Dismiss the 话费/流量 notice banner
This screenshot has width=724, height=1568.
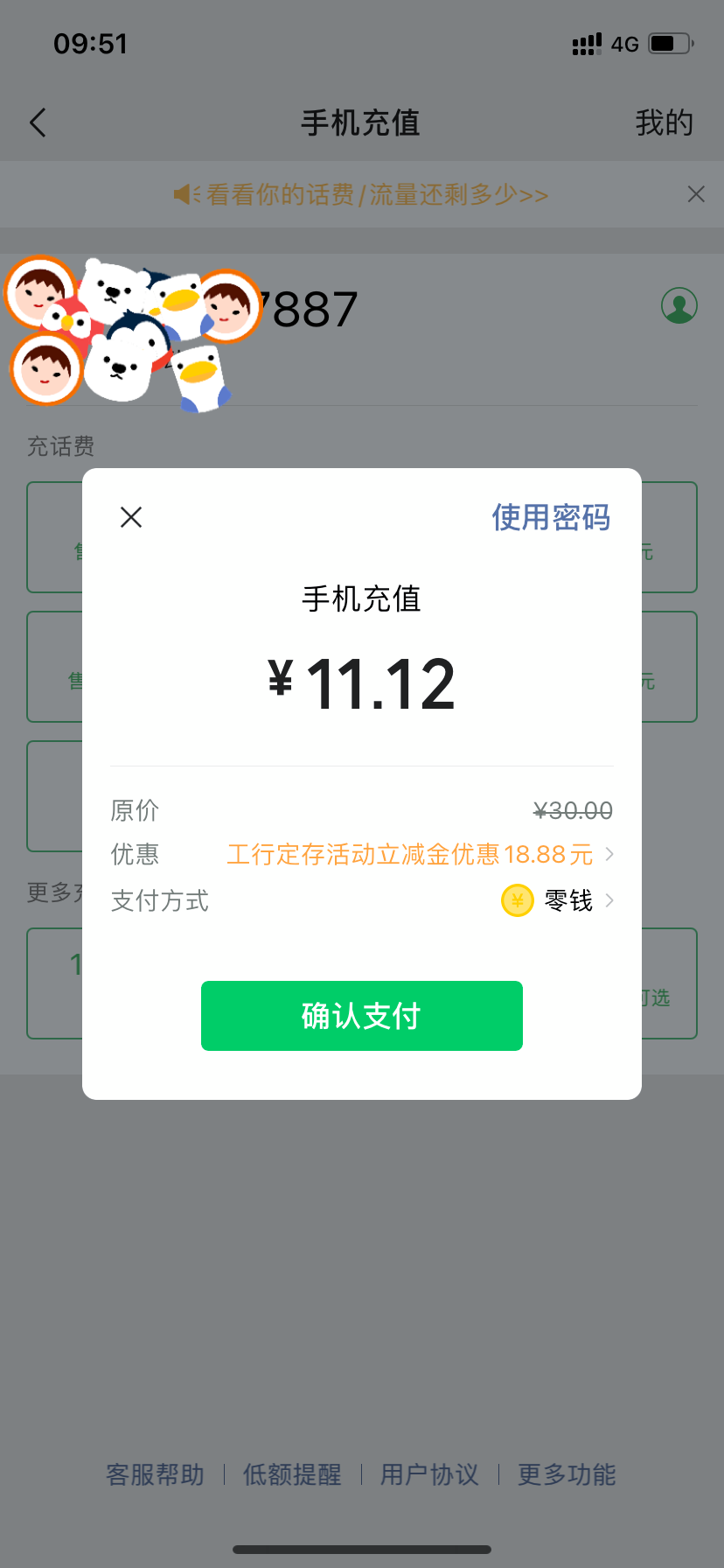coord(696,194)
